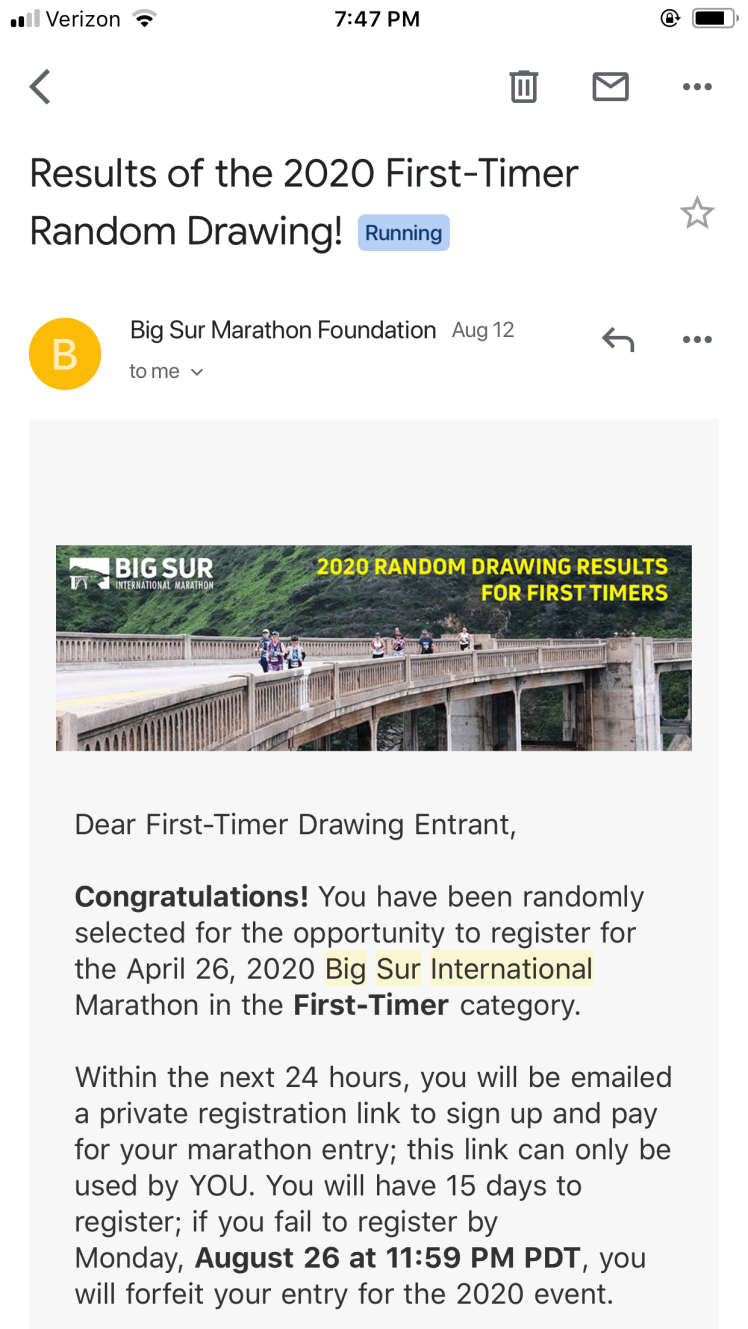Expand the 'to me' recipient details
This screenshot has height=1329, width=748.
tap(167, 372)
